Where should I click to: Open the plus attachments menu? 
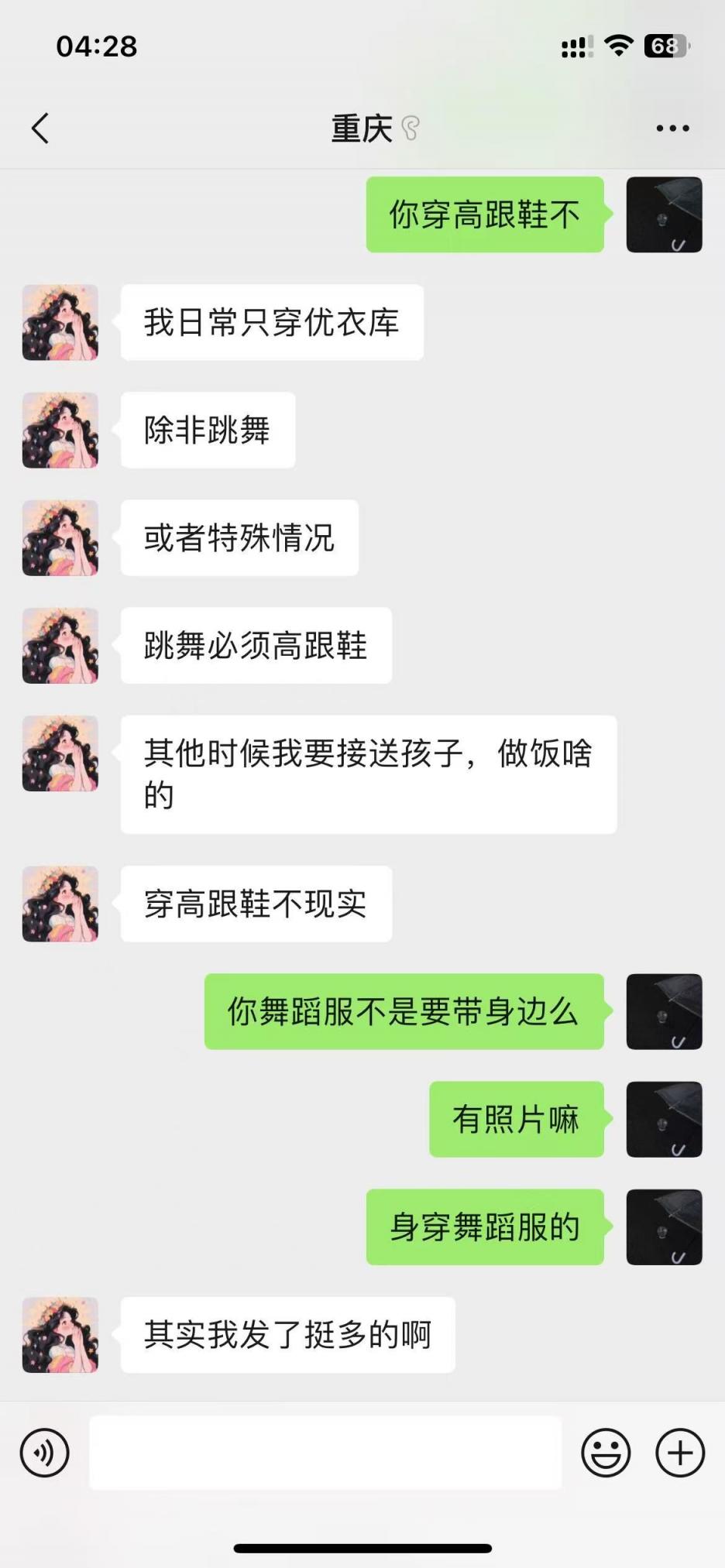(x=680, y=1453)
